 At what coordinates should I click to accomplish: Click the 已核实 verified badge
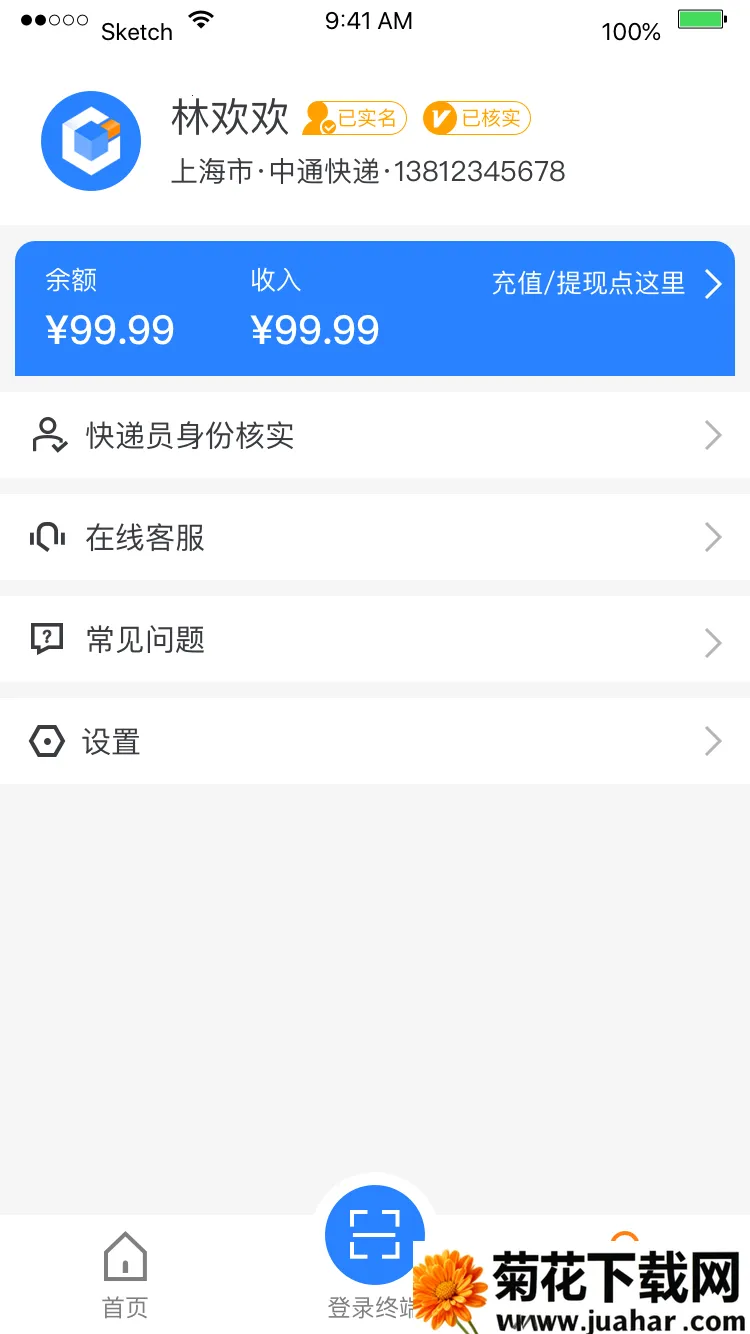pos(476,118)
